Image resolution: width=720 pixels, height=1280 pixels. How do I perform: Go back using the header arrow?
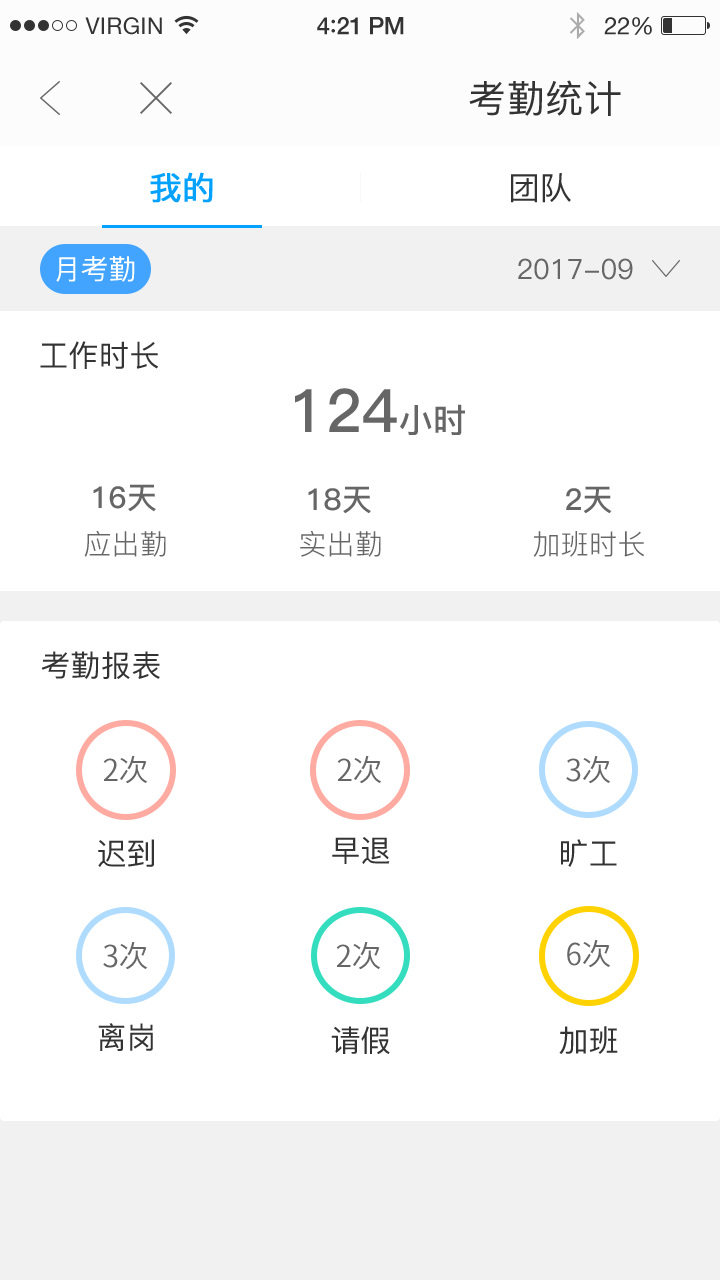click(50, 98)
